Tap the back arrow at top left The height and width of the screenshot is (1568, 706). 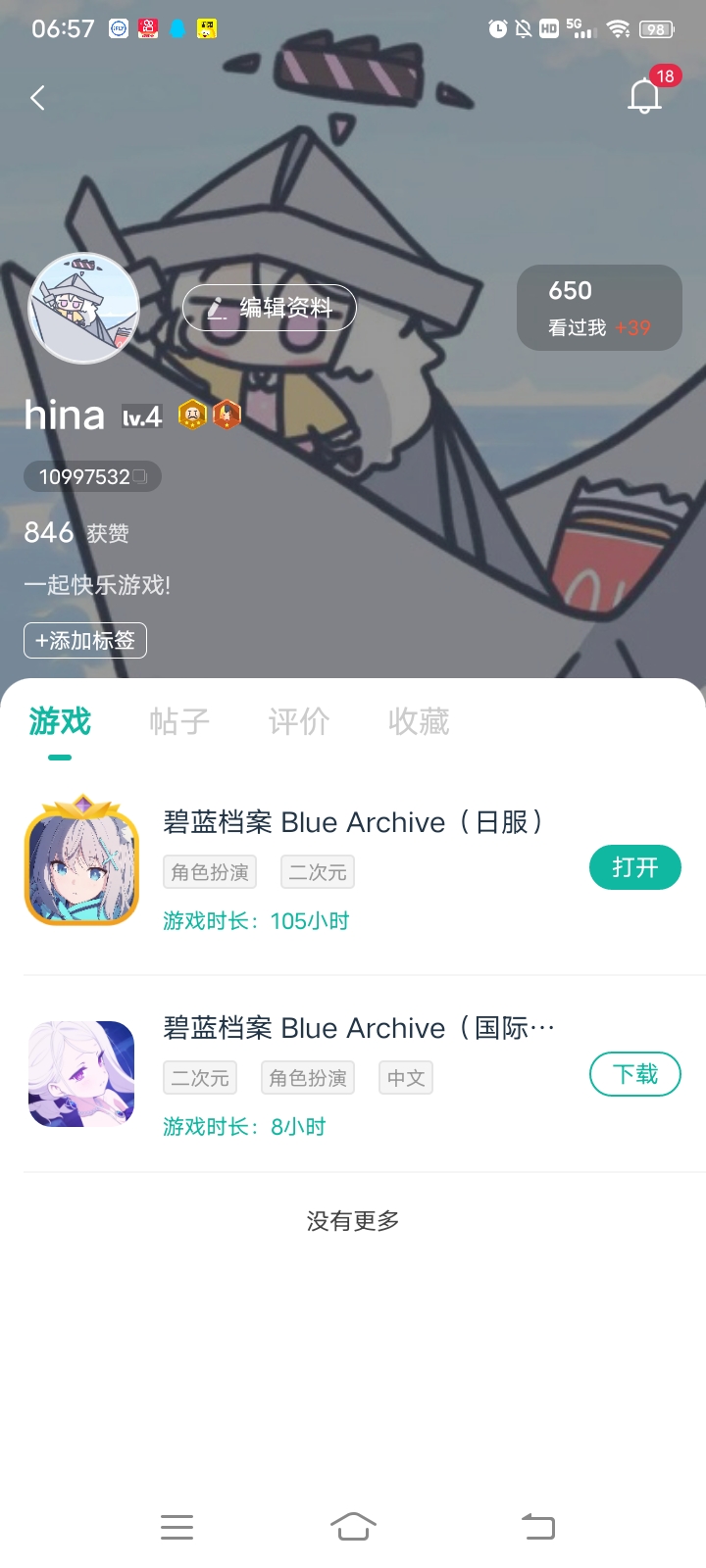tap(37, 98)
